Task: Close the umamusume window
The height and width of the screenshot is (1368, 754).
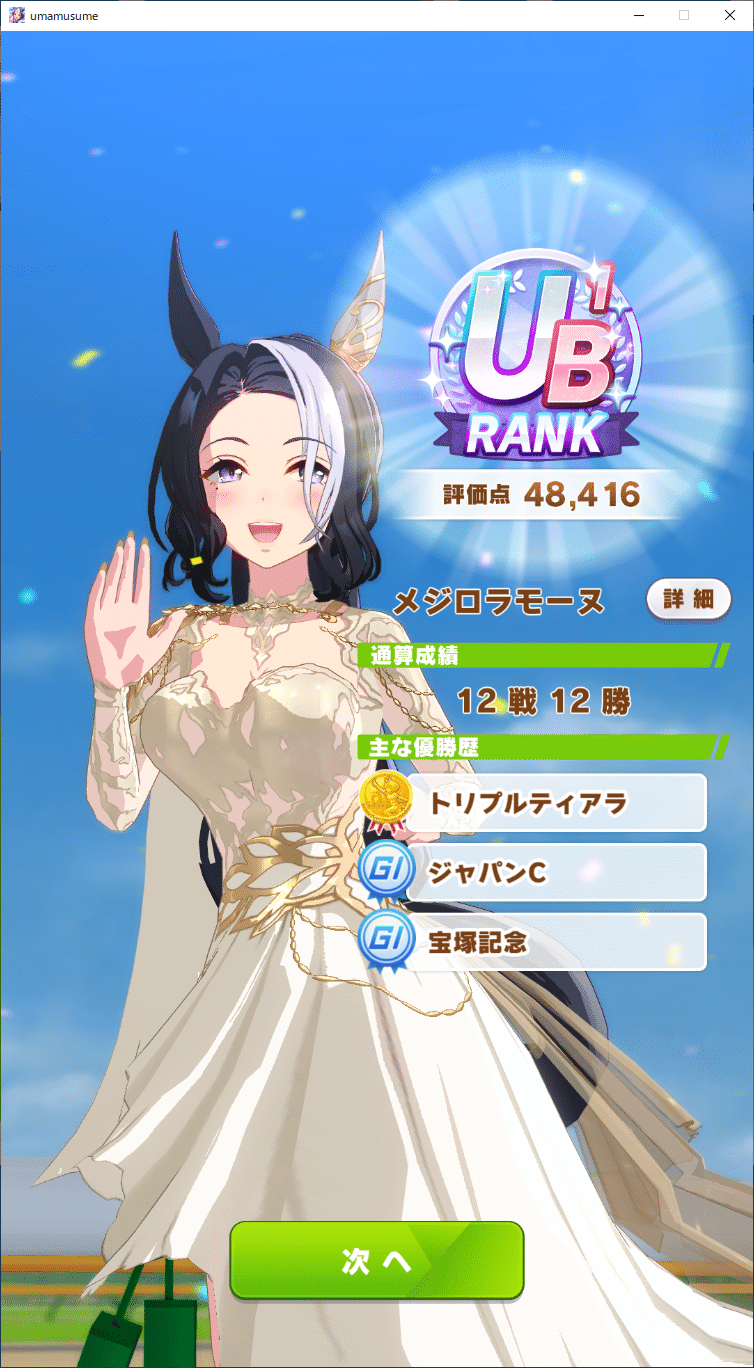Action: (x=730, y=16)
